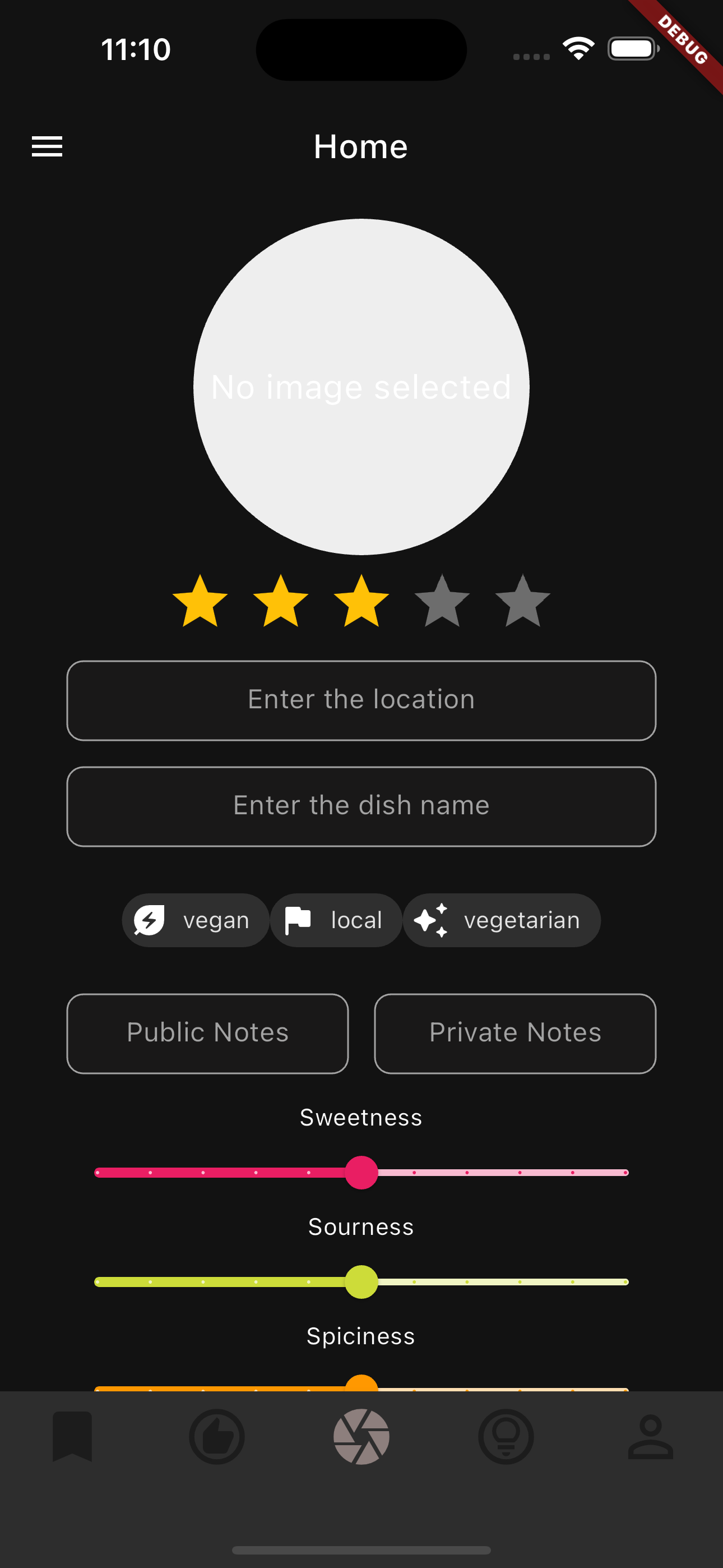Rate the dish five stars
This screenshot has width=723, height=1568.
(522, 601)
